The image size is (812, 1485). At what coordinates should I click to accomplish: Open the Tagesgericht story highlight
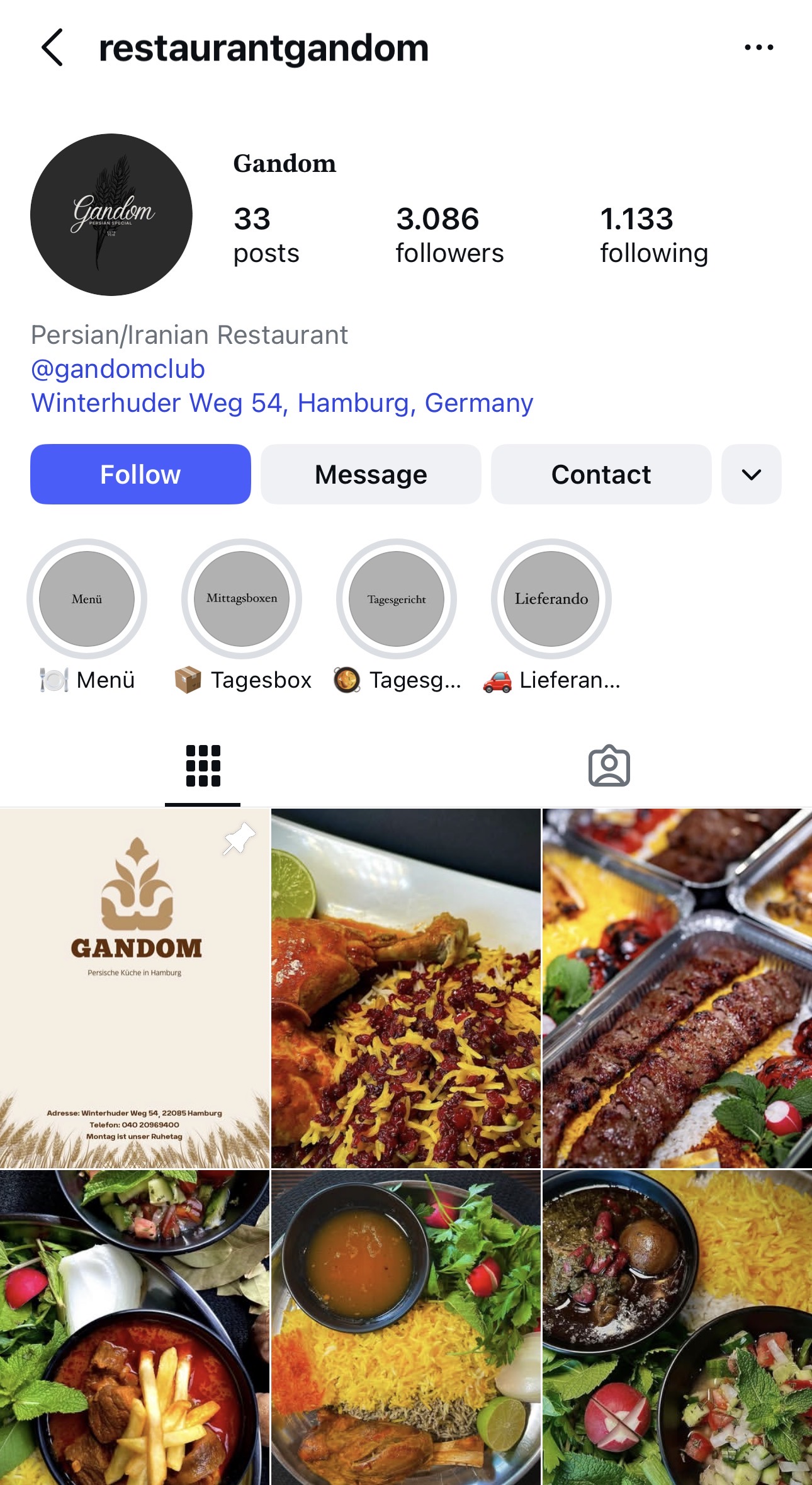pyautogui.click(x=397, y=599)
